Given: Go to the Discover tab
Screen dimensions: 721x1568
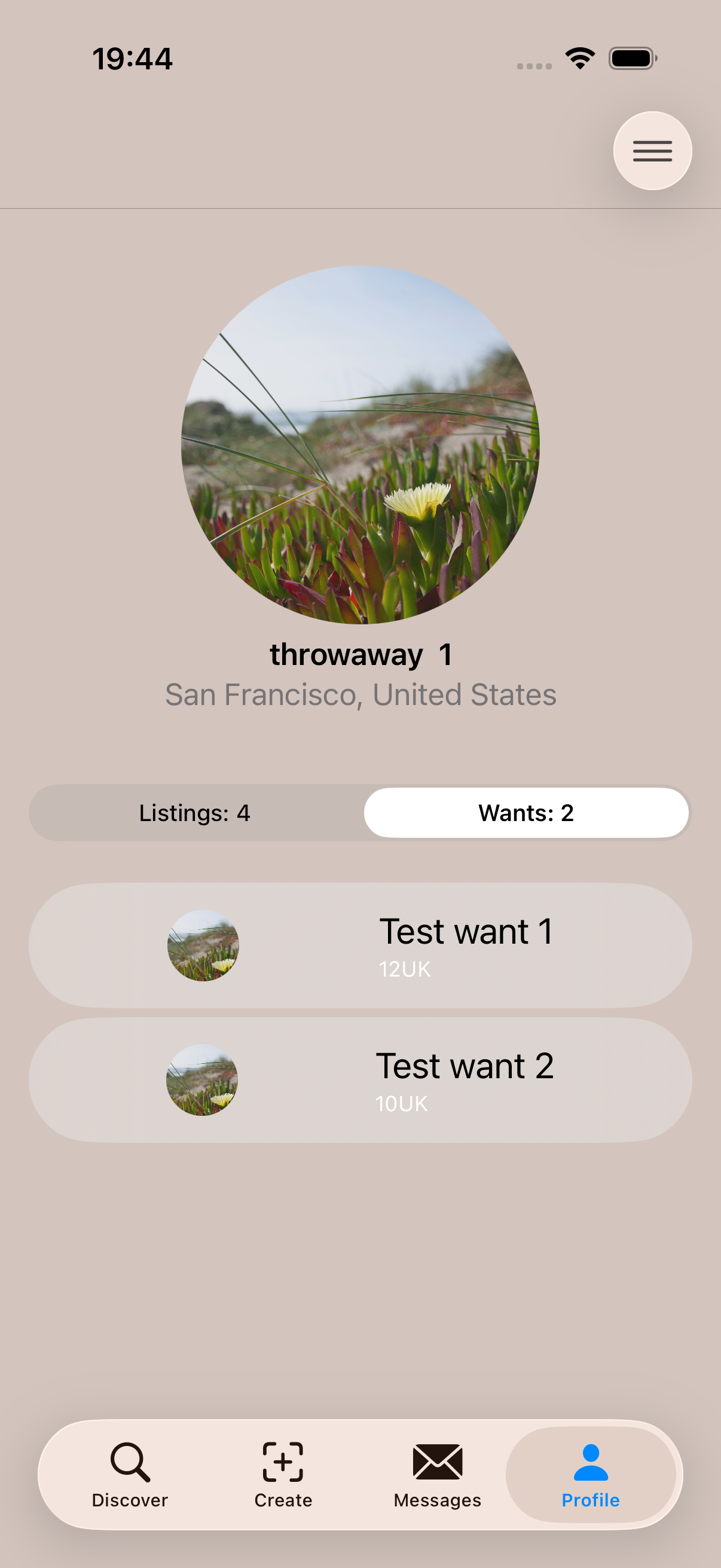Looking at the screenshot, I should click(130, 1474).
